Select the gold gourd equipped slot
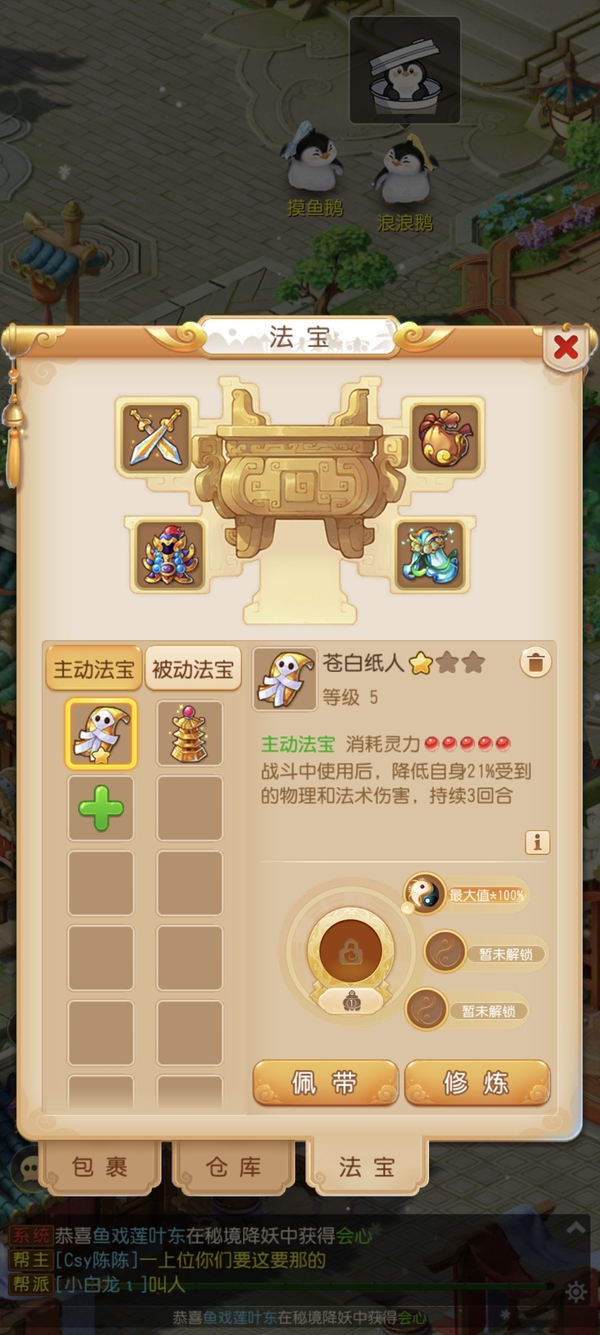 point(444,437)
